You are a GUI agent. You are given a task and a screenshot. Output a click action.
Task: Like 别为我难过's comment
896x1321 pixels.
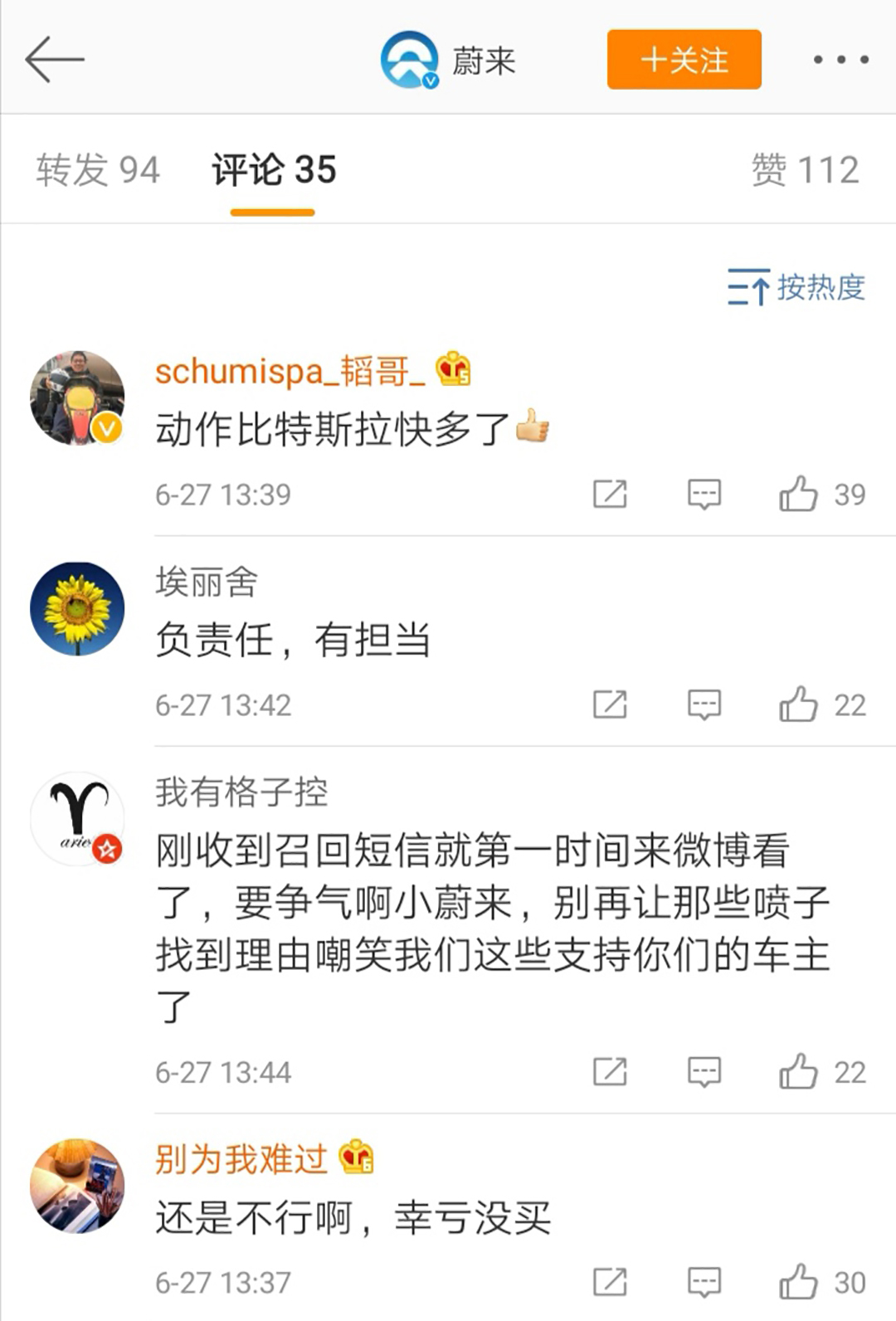[798, 1283]
